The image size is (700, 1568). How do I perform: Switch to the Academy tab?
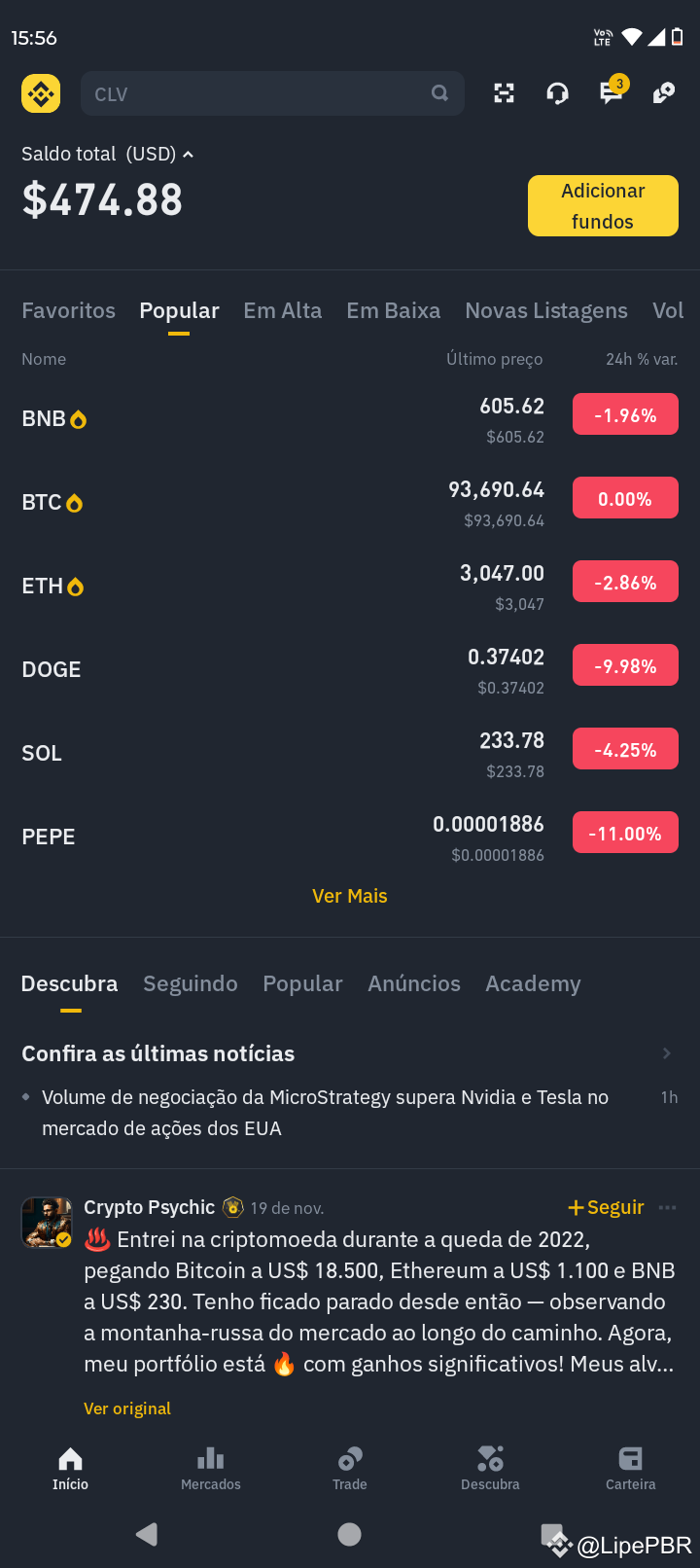click(533, 983)
